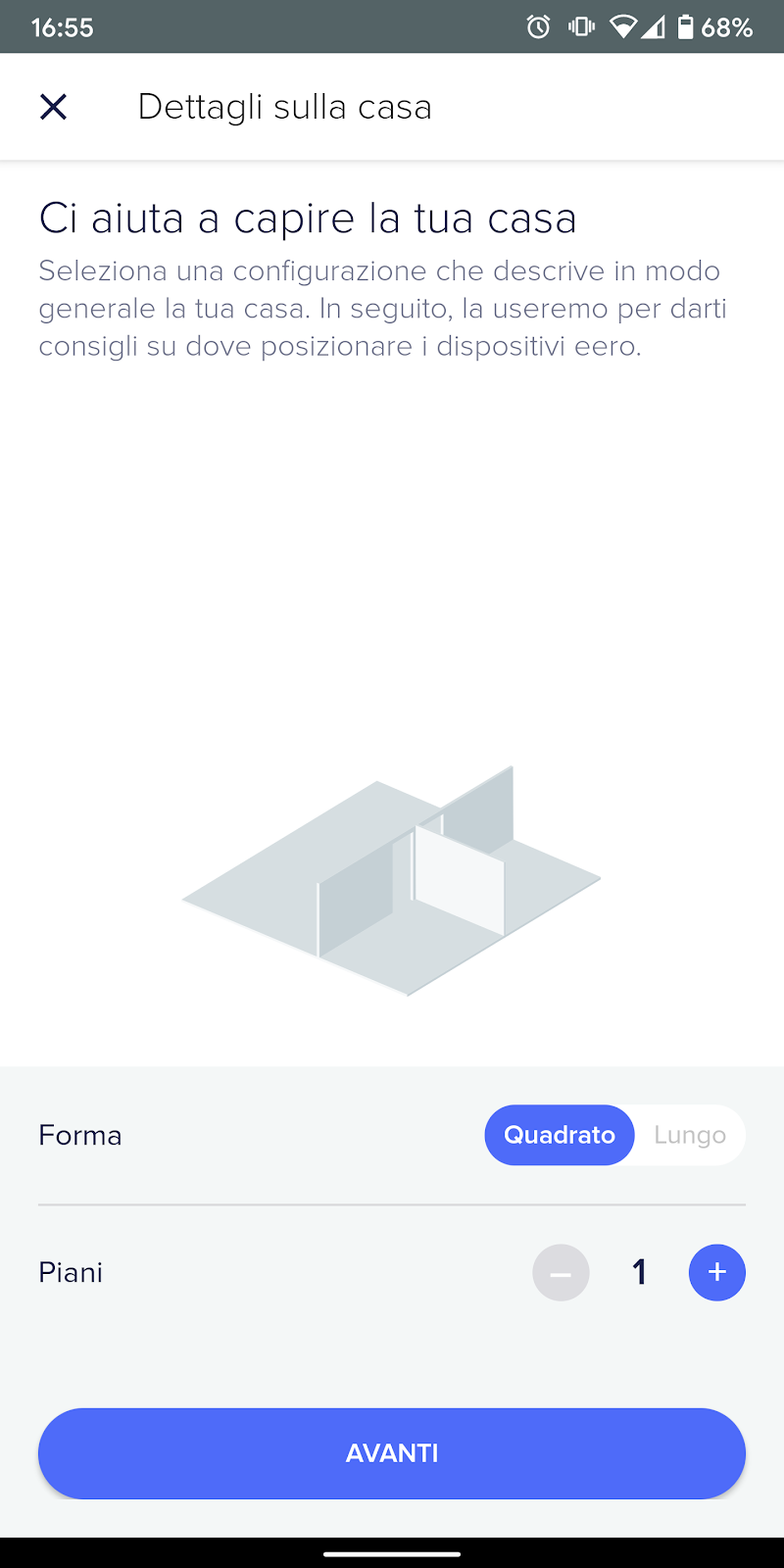Image resolution: width=784 pixels, height=1568 pixels.
Task: Tap the Forma row label
Action: pos(79,1135)
